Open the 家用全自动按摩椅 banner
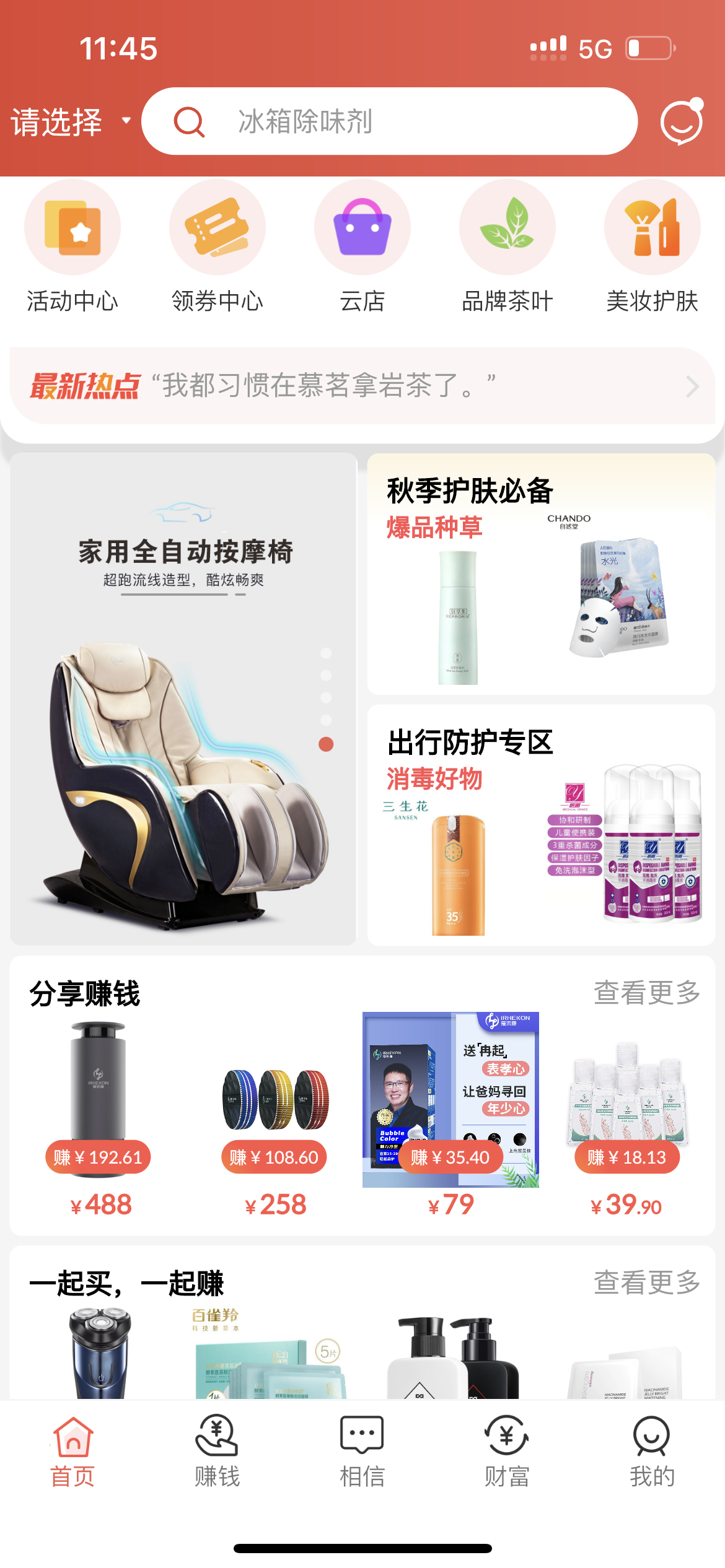Image resolution: width=725 pixels, height=1568 pixels. point(183,699)
